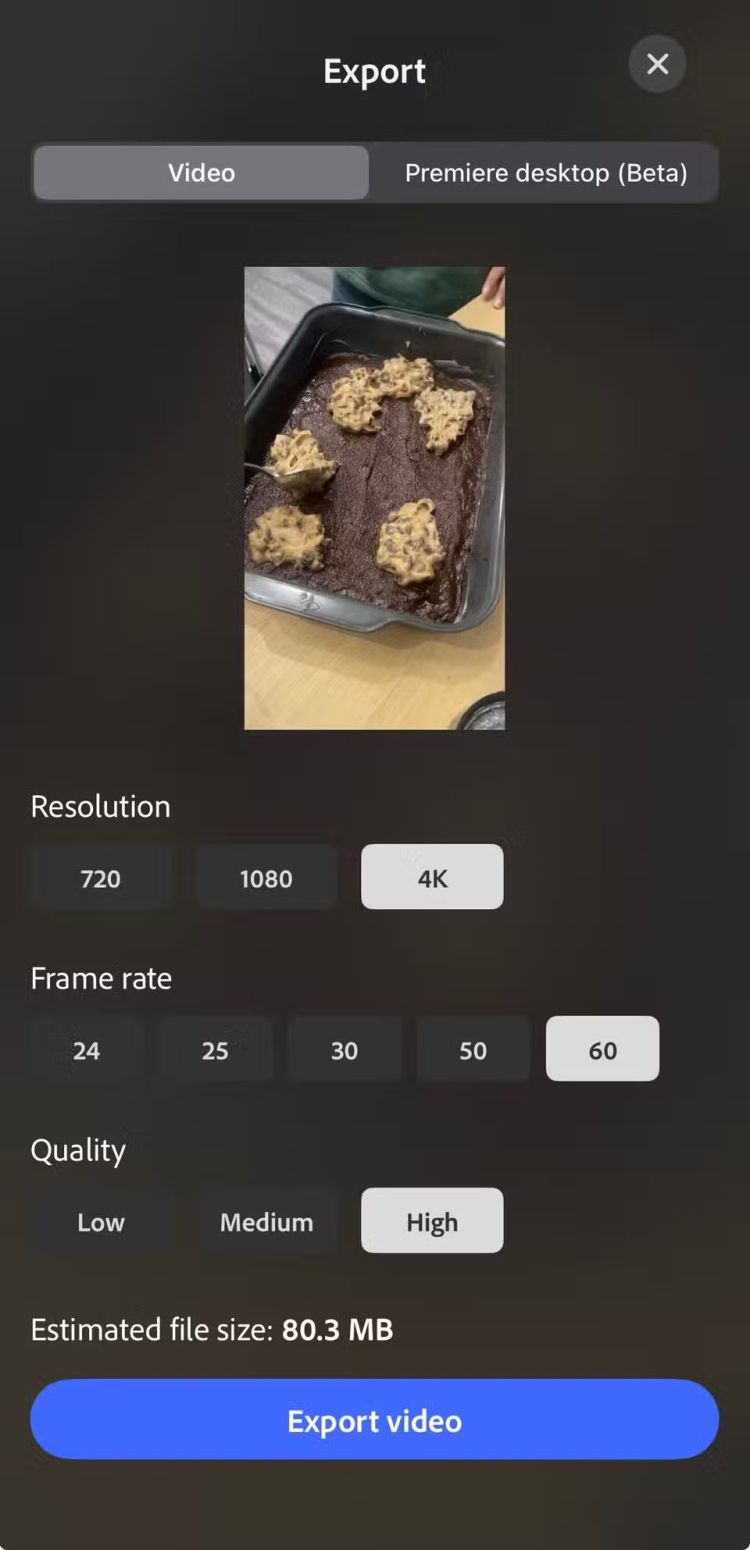Choose 30 as the frame rate
The image size is (750, 1550).
344,1050
